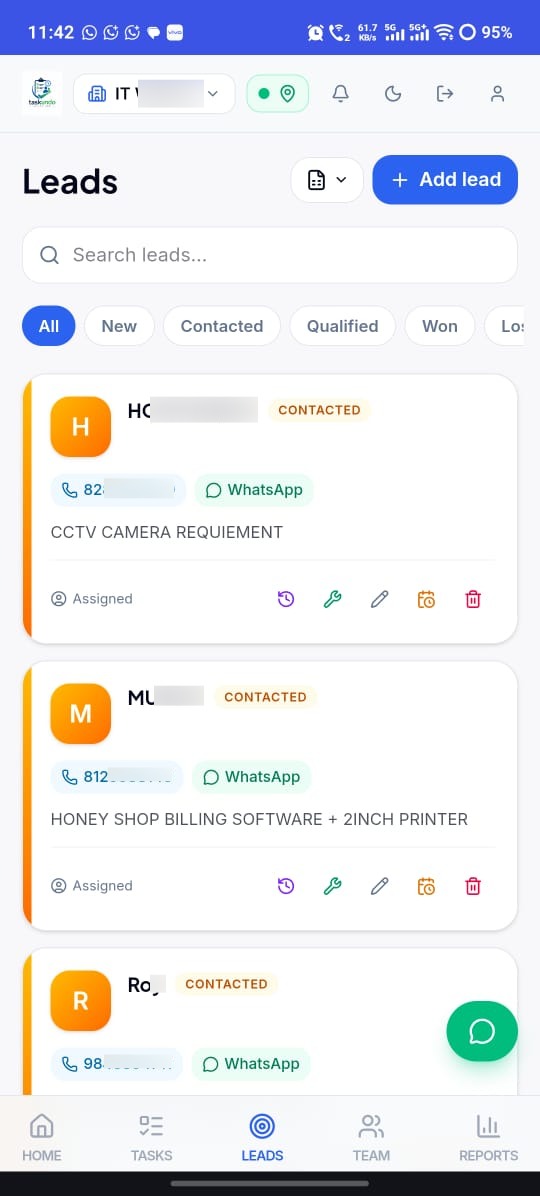
Task: Show only Contacted leads
Action: [222, 326]
